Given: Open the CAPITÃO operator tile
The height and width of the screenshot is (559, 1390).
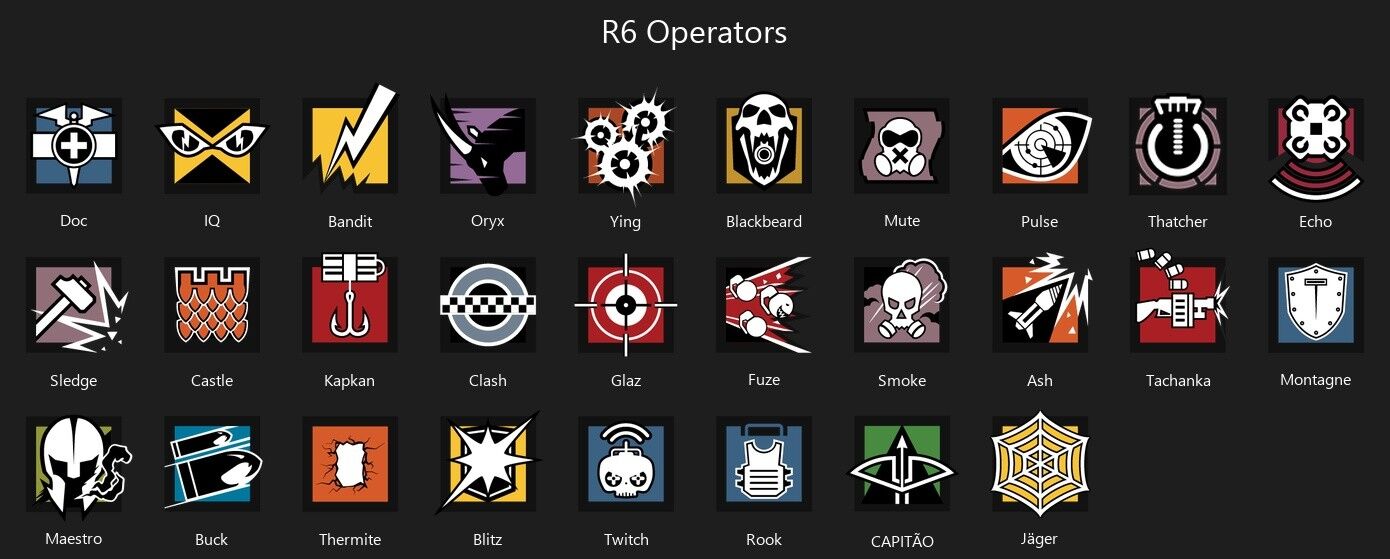Looking at the screenshot, I should (902, 464).
